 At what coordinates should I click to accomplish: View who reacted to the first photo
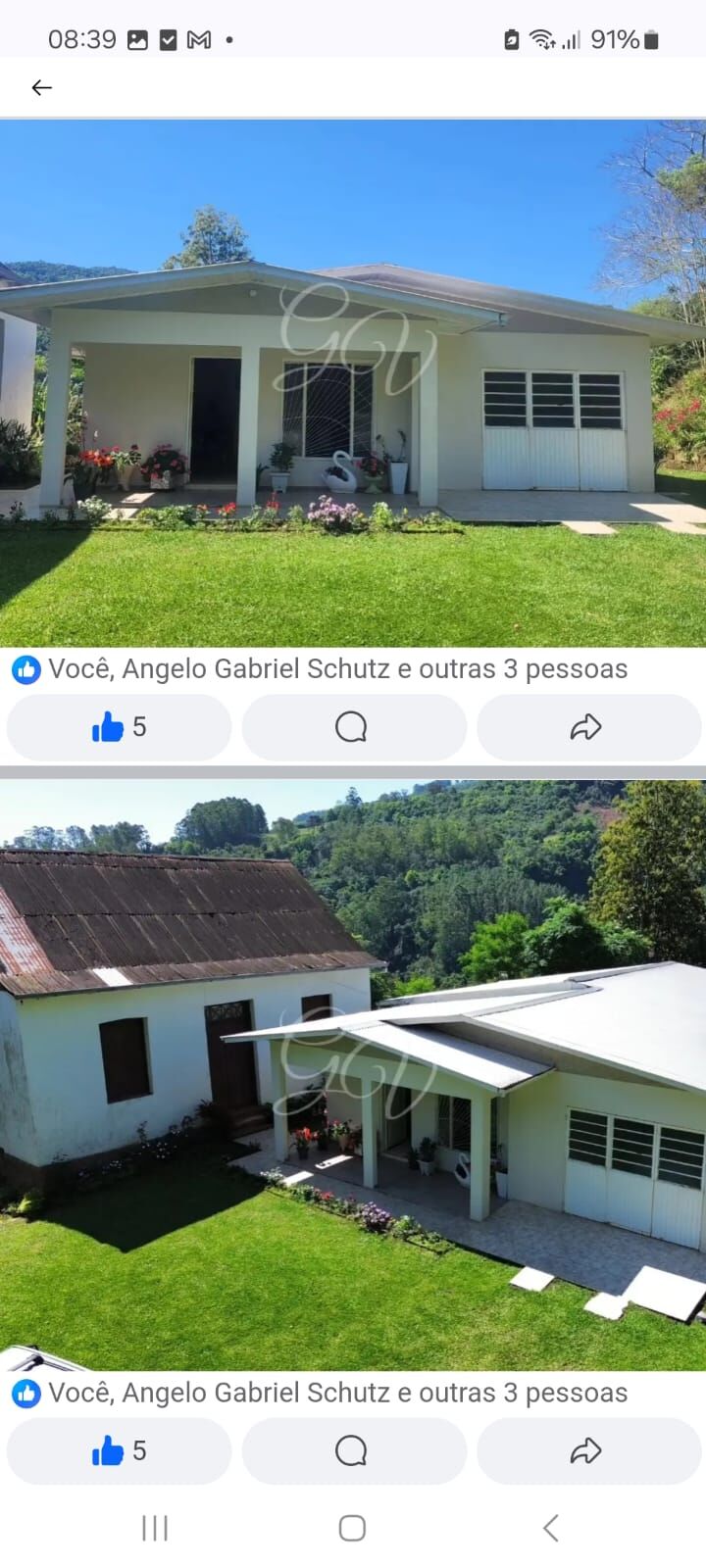(337, 669)
